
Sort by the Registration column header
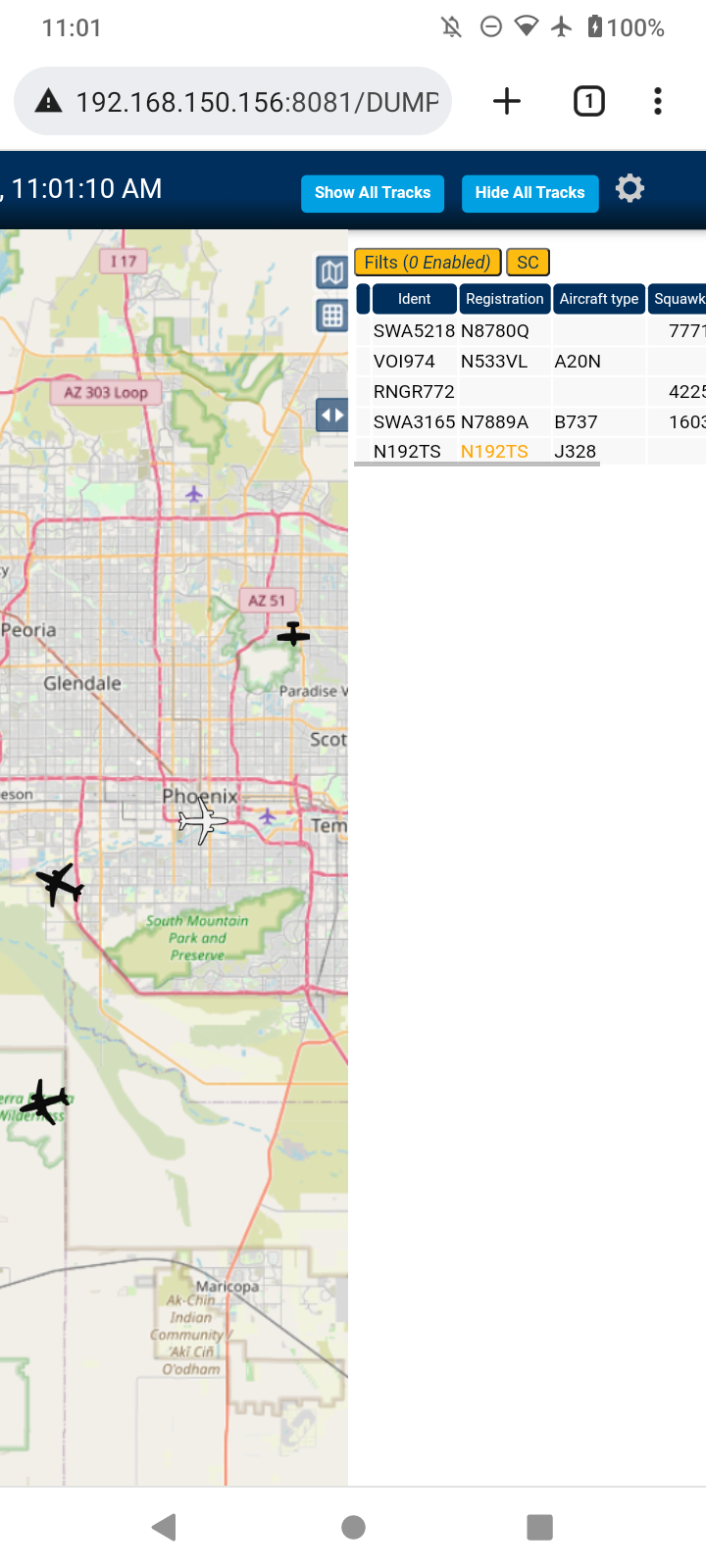click(504, 299)
